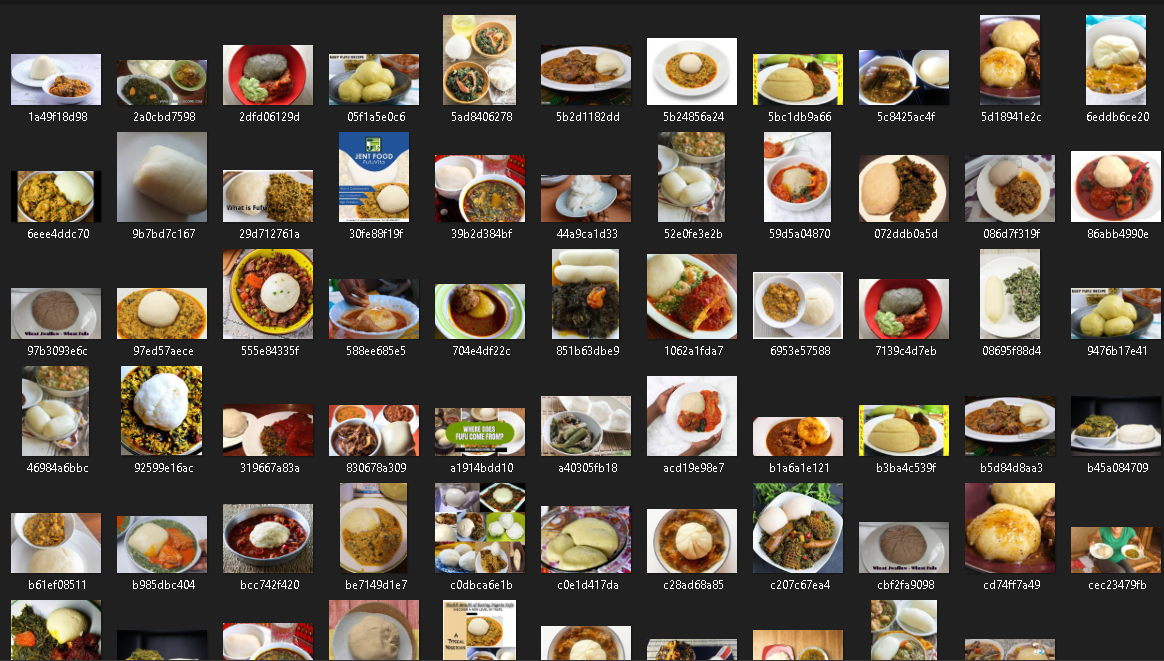
Task: Select file 86abb4990e
Action: coord(1116,187)
